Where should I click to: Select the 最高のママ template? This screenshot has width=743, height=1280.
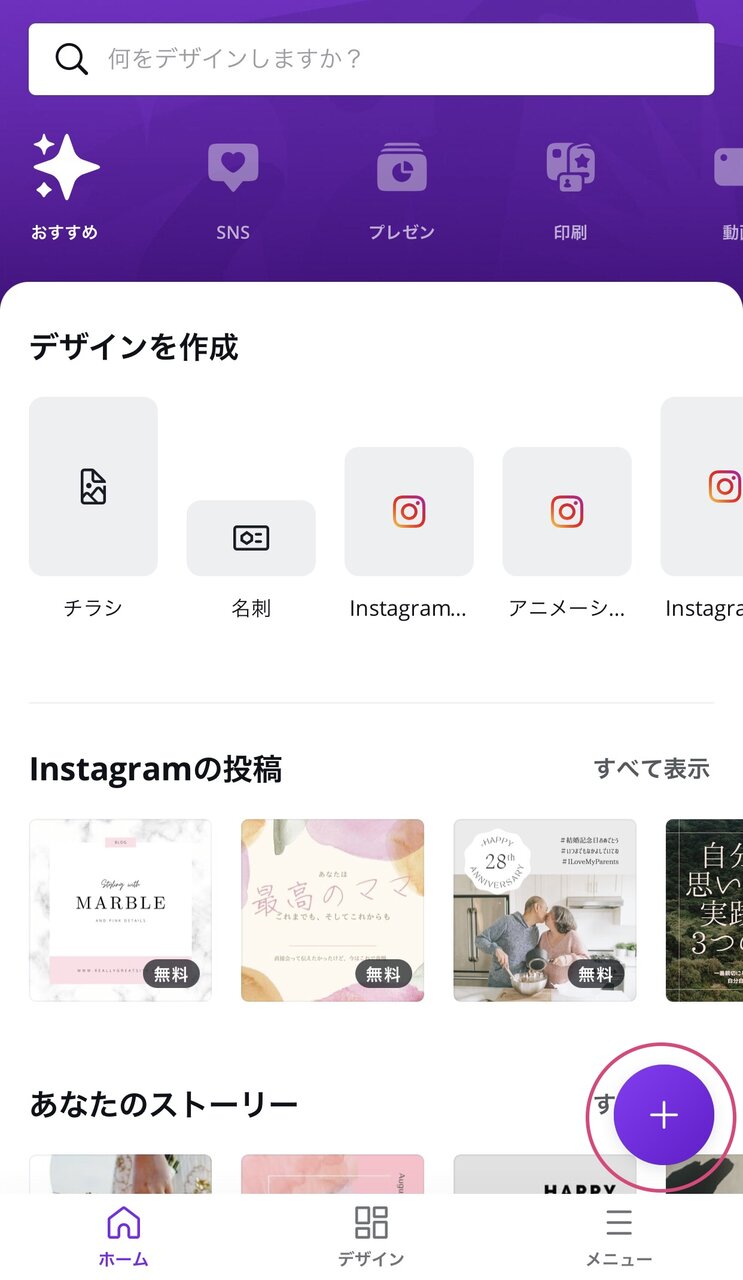(x=332, y=910)
